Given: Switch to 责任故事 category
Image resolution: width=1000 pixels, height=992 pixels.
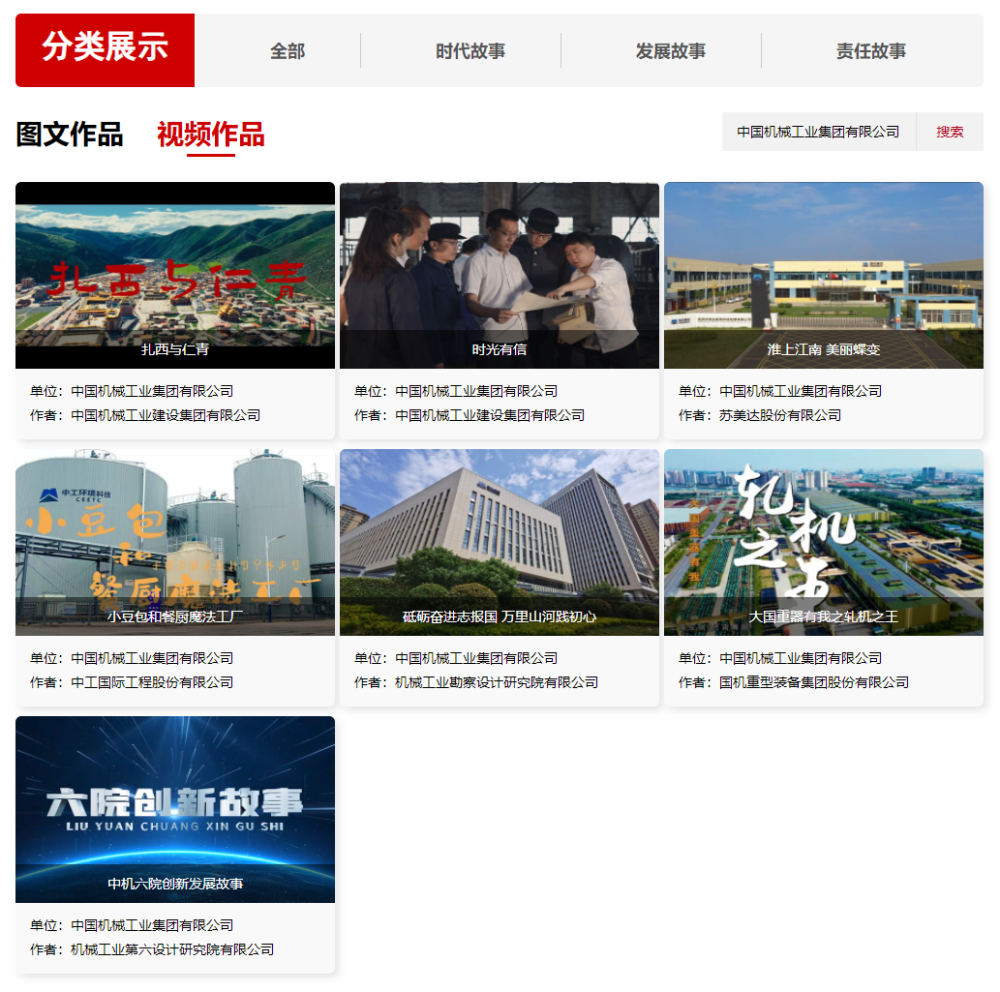Looking at the screenshot, I should coord(871,51).
